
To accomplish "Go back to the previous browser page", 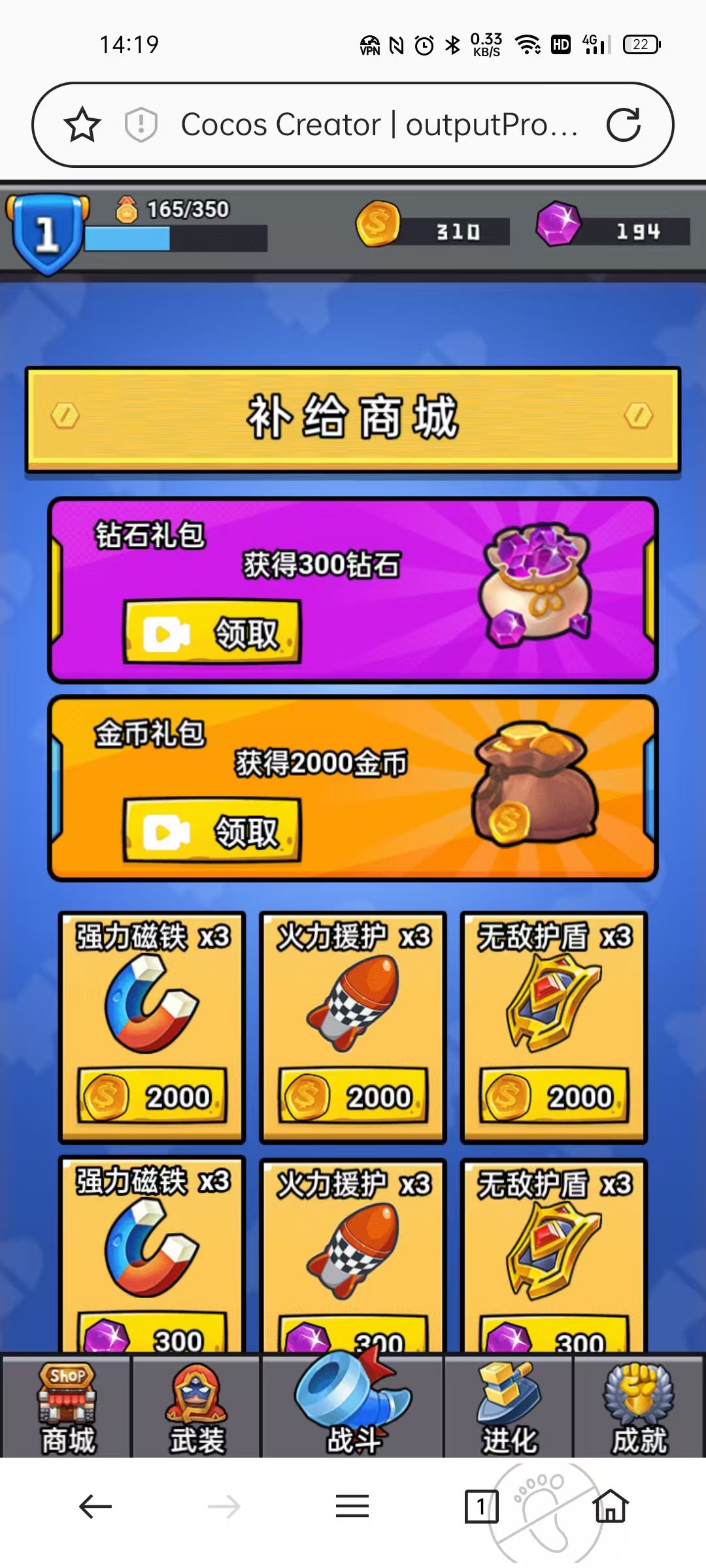I will (95, 1507).
